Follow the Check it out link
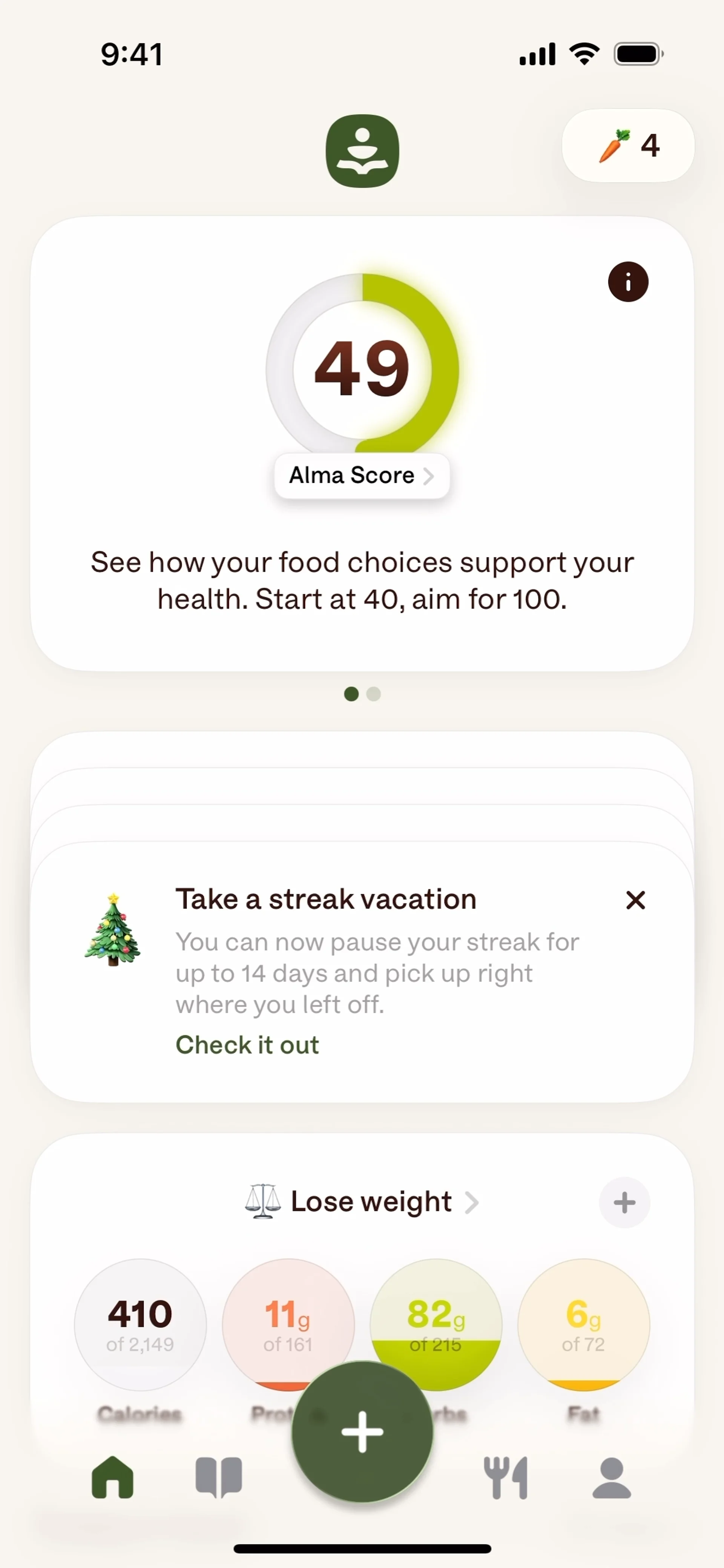The image size is (724, 1568). 247,1045
